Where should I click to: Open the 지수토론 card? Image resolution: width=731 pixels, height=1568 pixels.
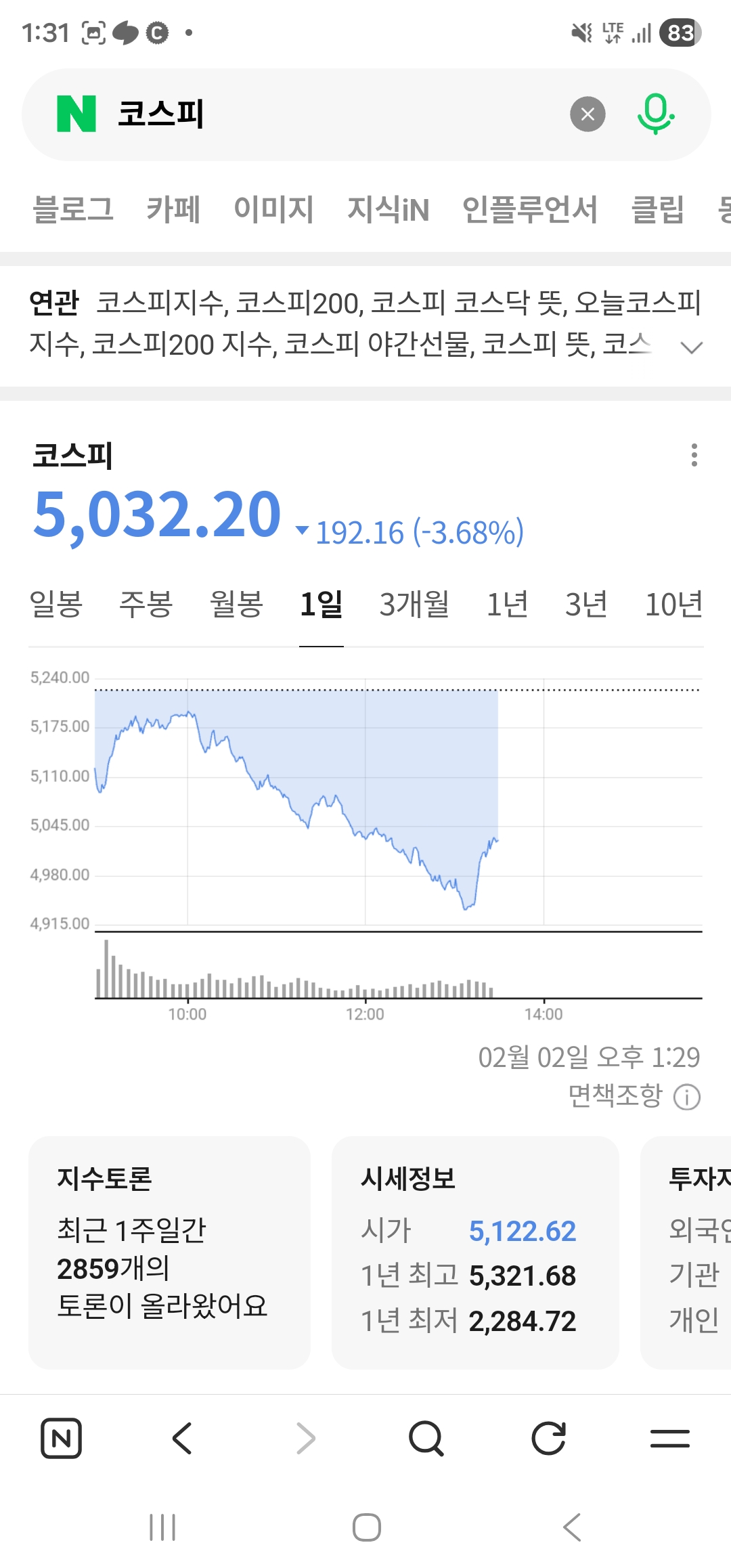[169, 1252]
